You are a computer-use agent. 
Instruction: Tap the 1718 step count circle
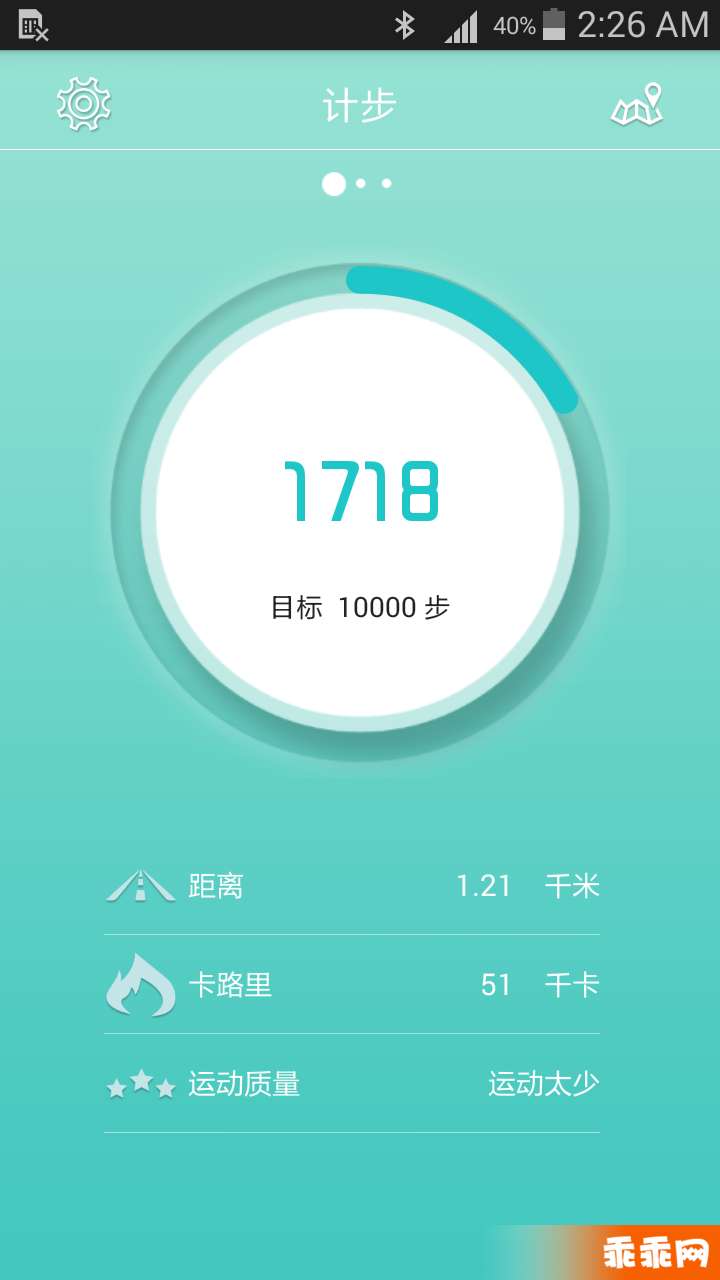(360, 512)
